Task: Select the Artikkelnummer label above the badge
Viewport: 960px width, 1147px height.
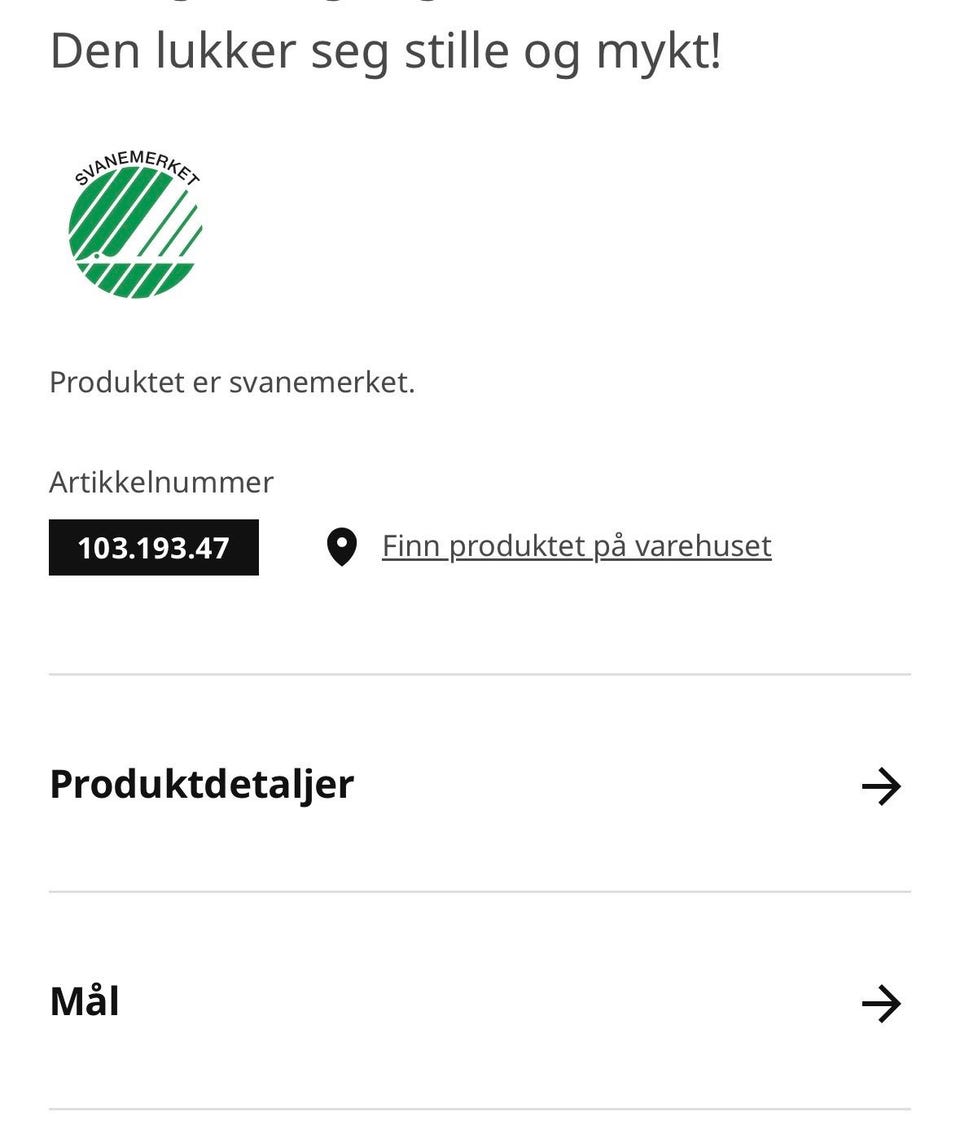Action: click(x=161, y=482)
